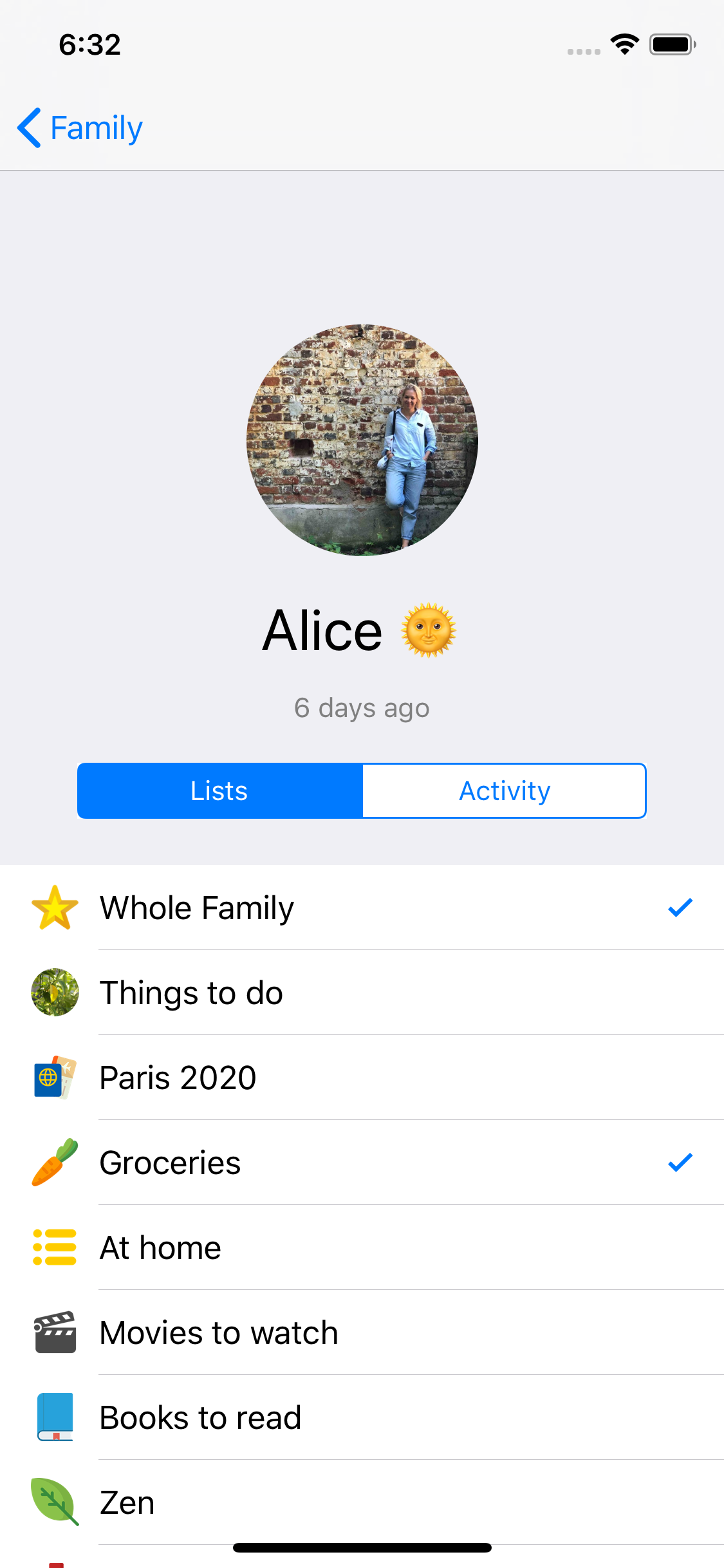Choose the Movies to watch list

[362, 1332]
